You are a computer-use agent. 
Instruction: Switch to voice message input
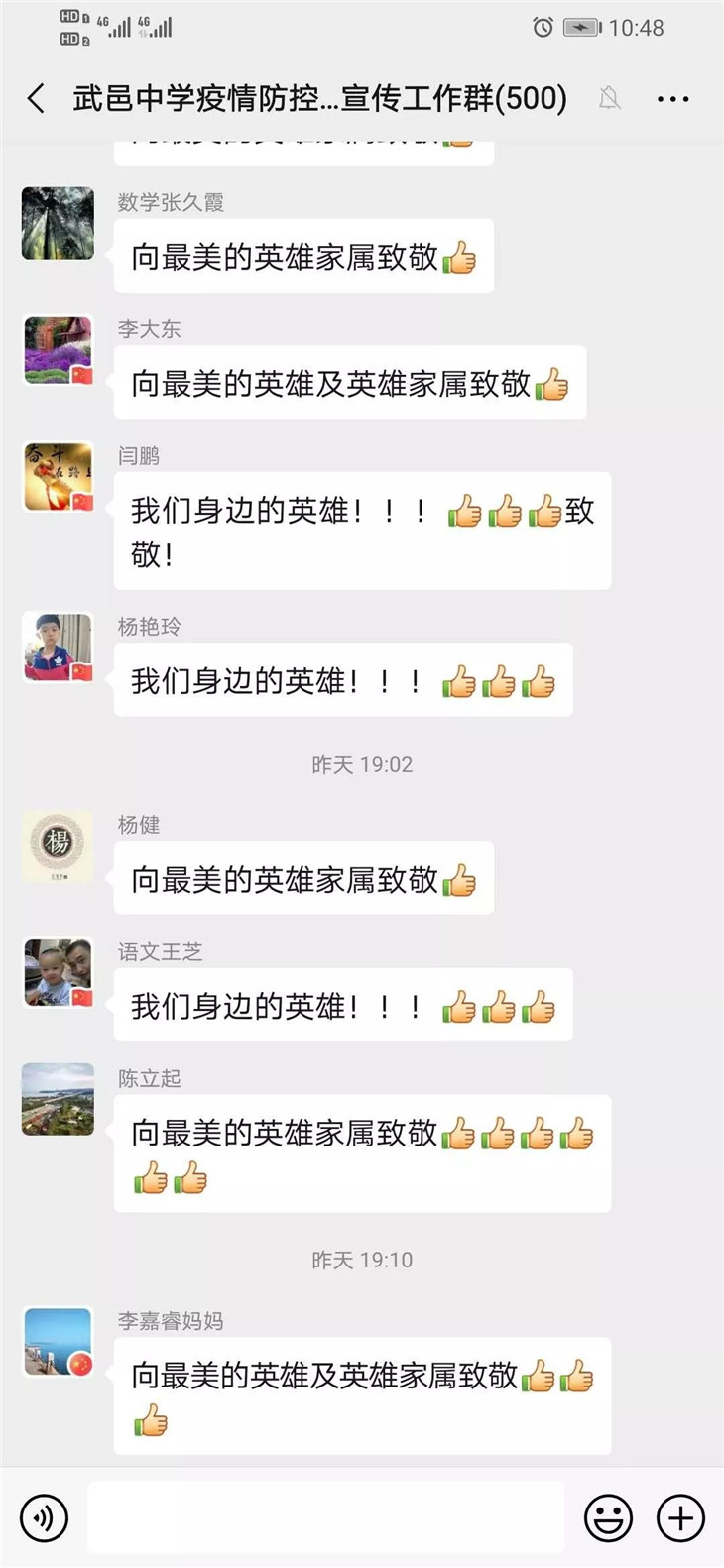point(45,1517)
